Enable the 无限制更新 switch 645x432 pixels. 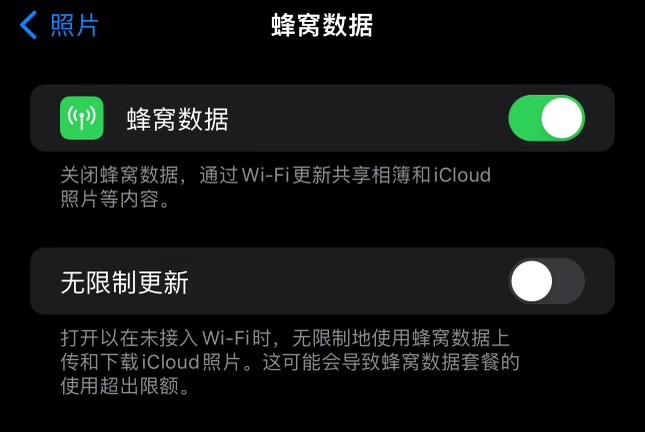click(546, 282)
